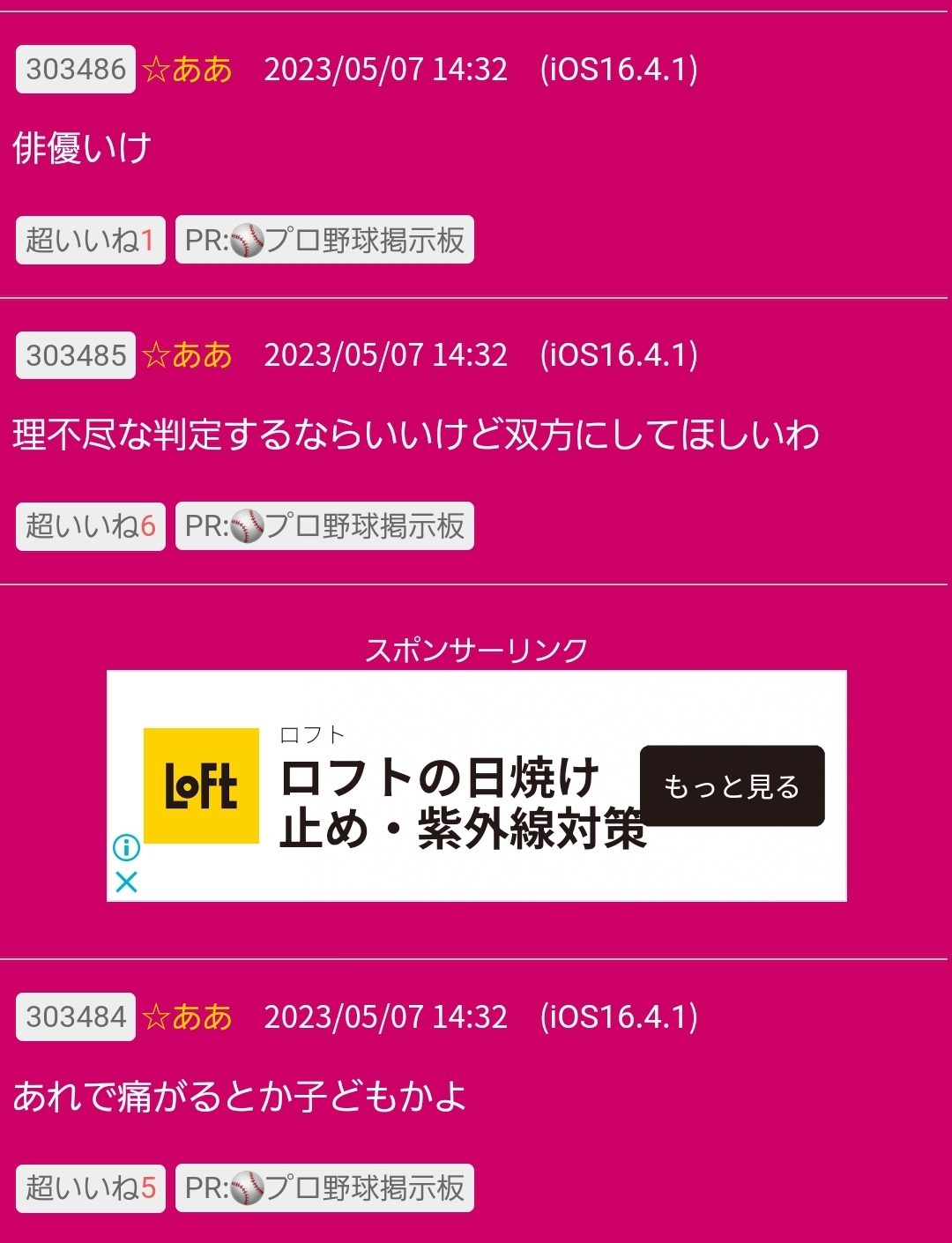Open the ad info icon
Viewport: 952px width, 1243px height.
(127, 848)
